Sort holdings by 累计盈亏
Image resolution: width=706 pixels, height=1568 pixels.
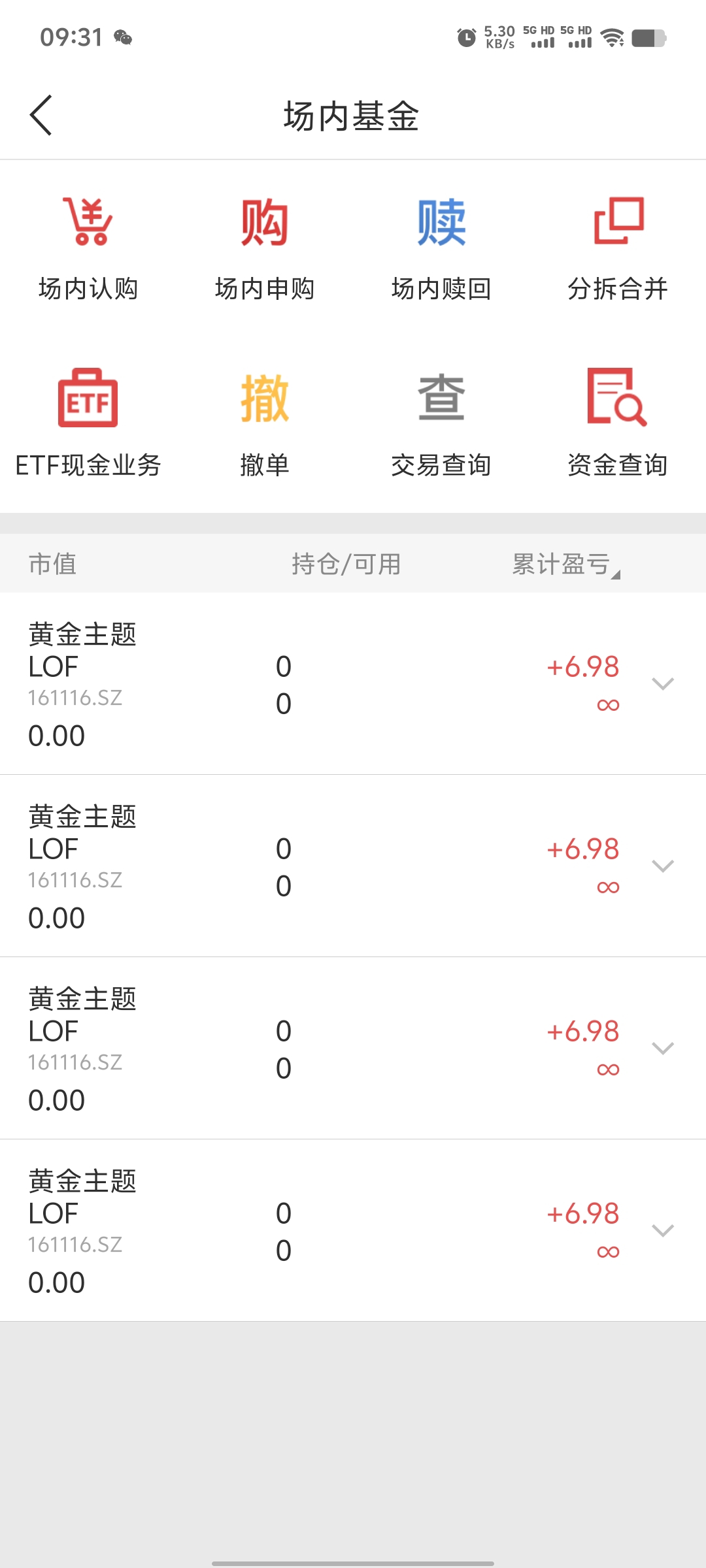pyautogui.click(x=566, y=564)
